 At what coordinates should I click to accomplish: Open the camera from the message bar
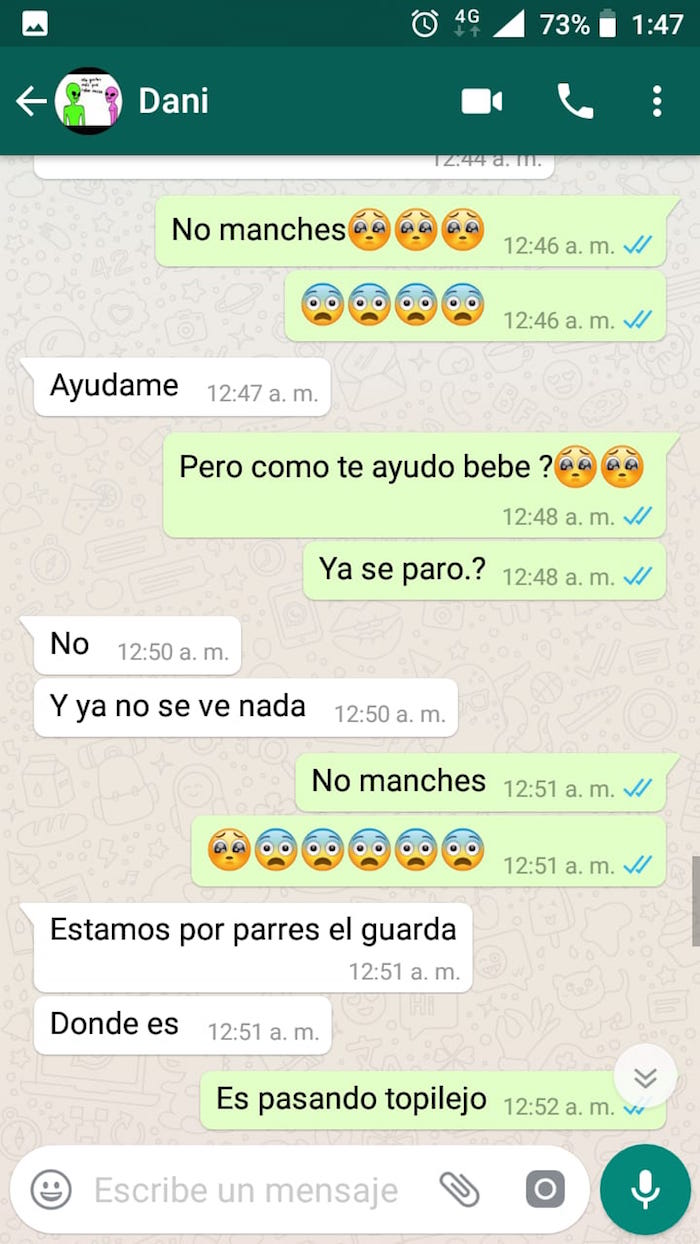coord(545,1189)
